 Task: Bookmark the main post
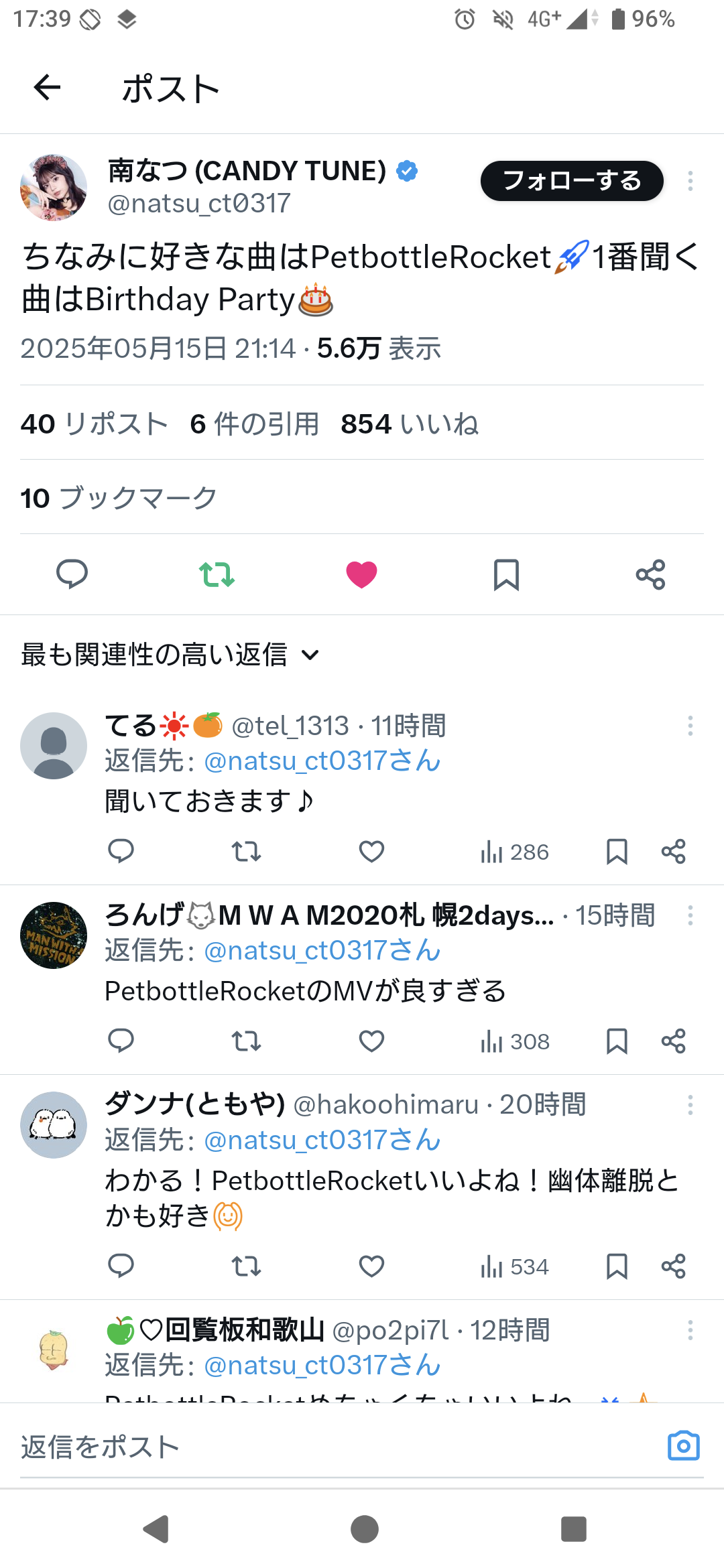click(x=506, y=574)
